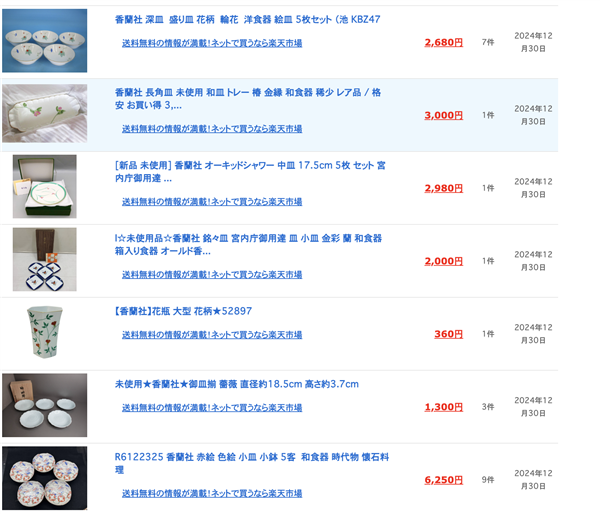This screenshot has width=600, height=514.
Task: Tap the boxed plate thumbnail priced 2,980円
Action: tap(45, 187)
